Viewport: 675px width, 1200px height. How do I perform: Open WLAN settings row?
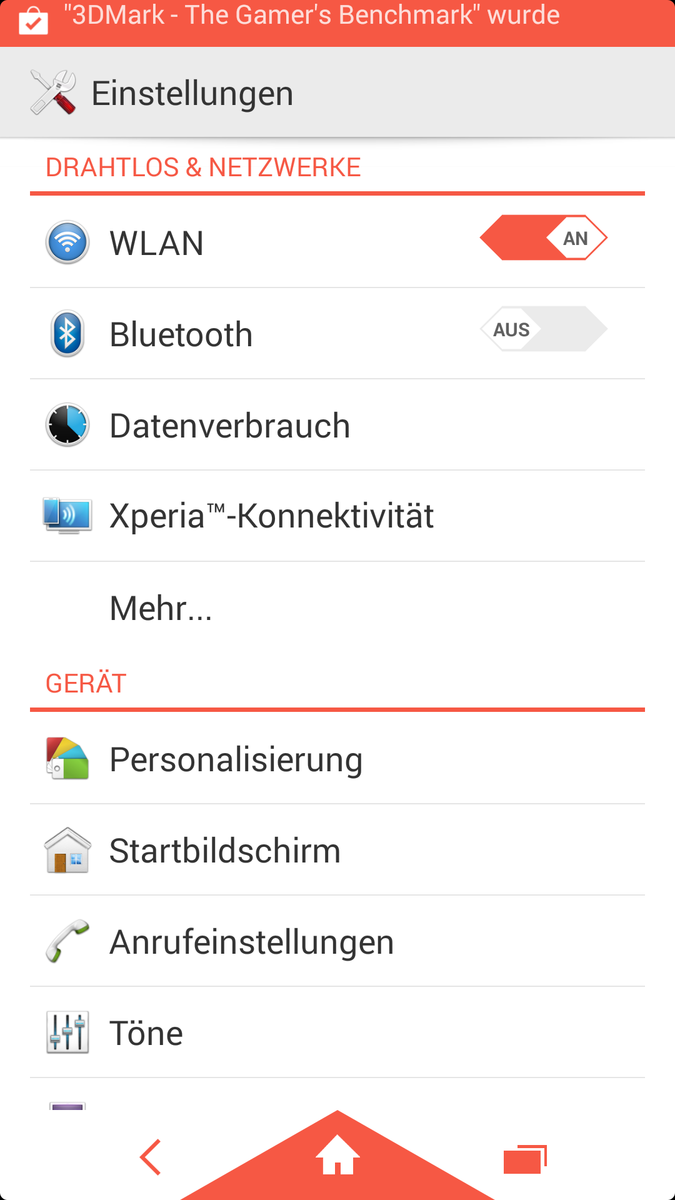(337, 243)
